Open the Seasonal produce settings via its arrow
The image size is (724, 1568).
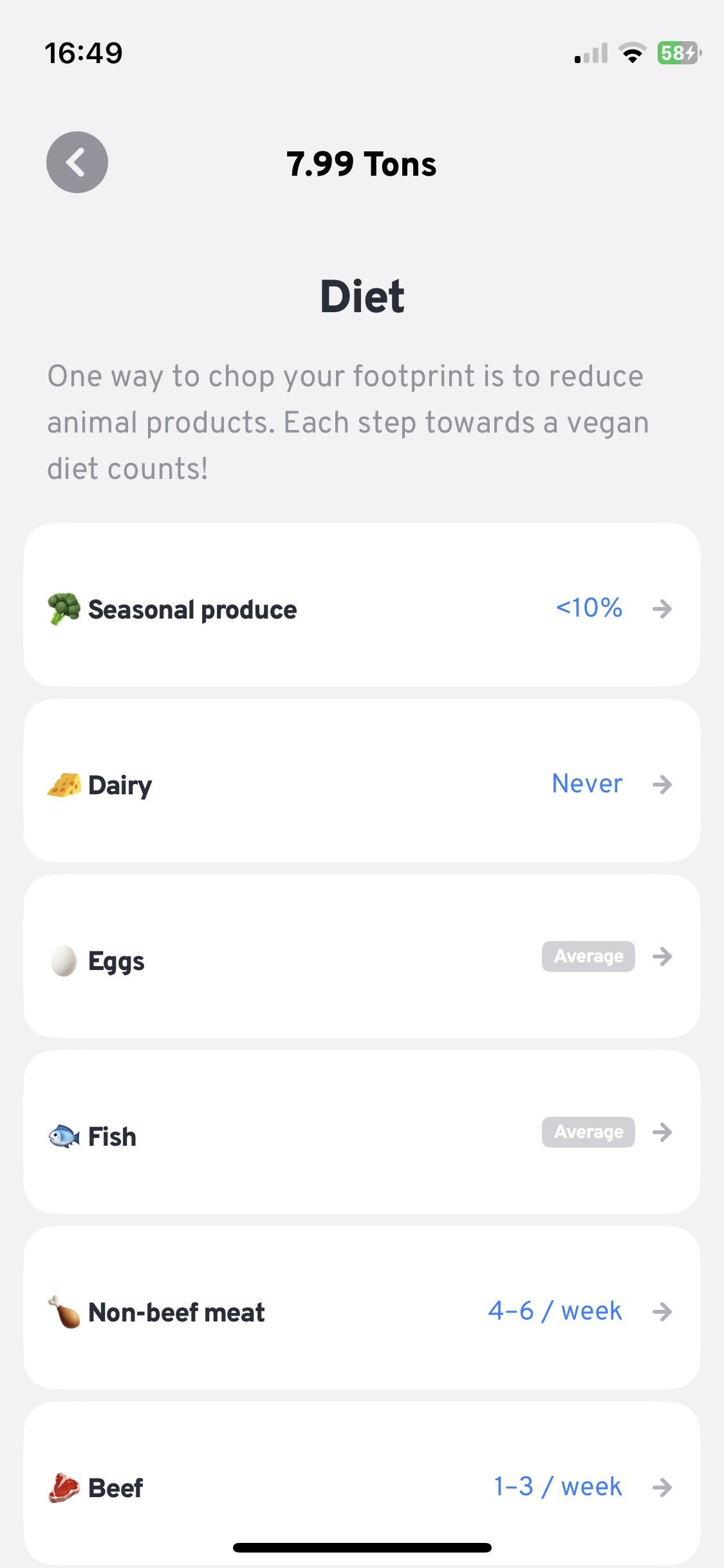click(662, 608)
